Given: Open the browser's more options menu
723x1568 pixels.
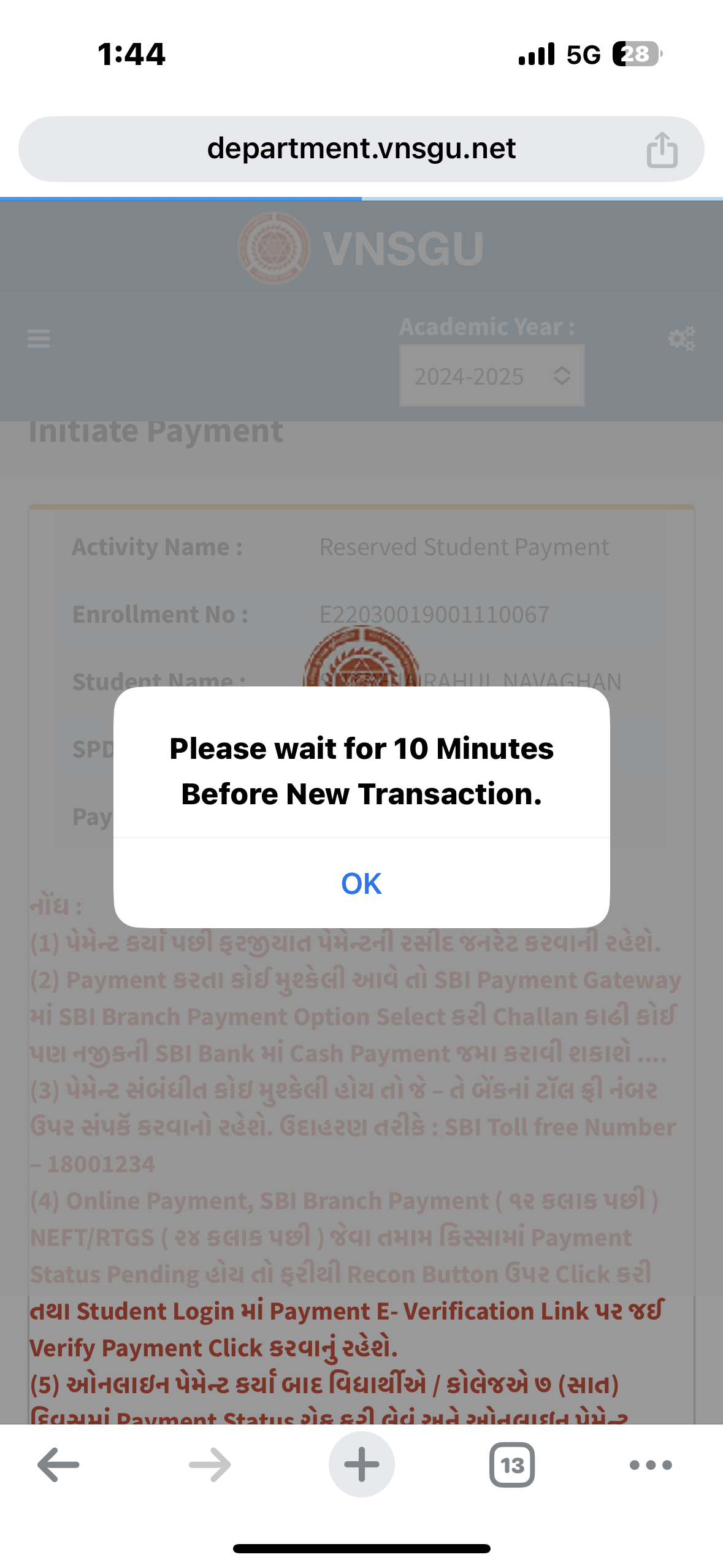Looking at the screenshot, I should point(651,1464).
